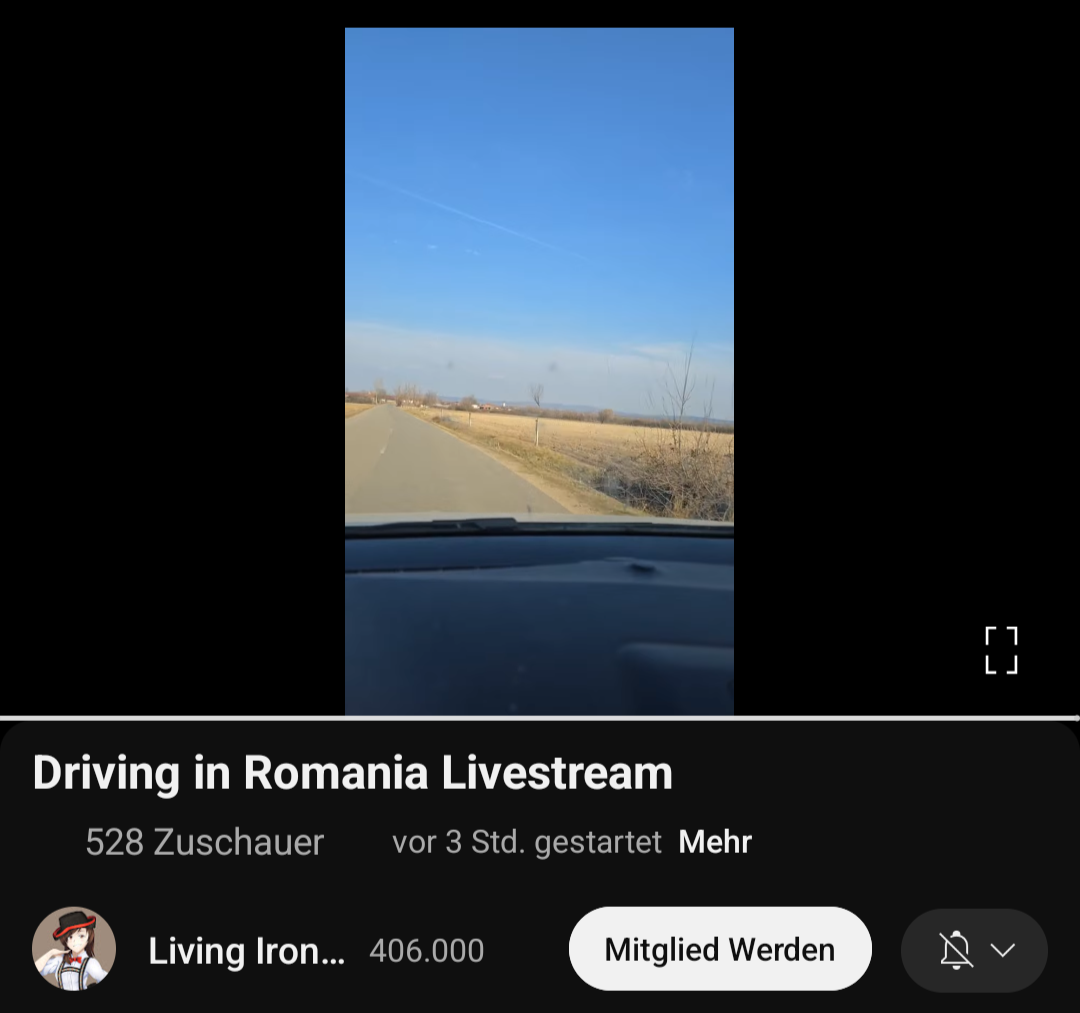Tap Mitglied Werden to join channel
Viewport: 1080px width, 1013px height.
click(x=720, y=949)
